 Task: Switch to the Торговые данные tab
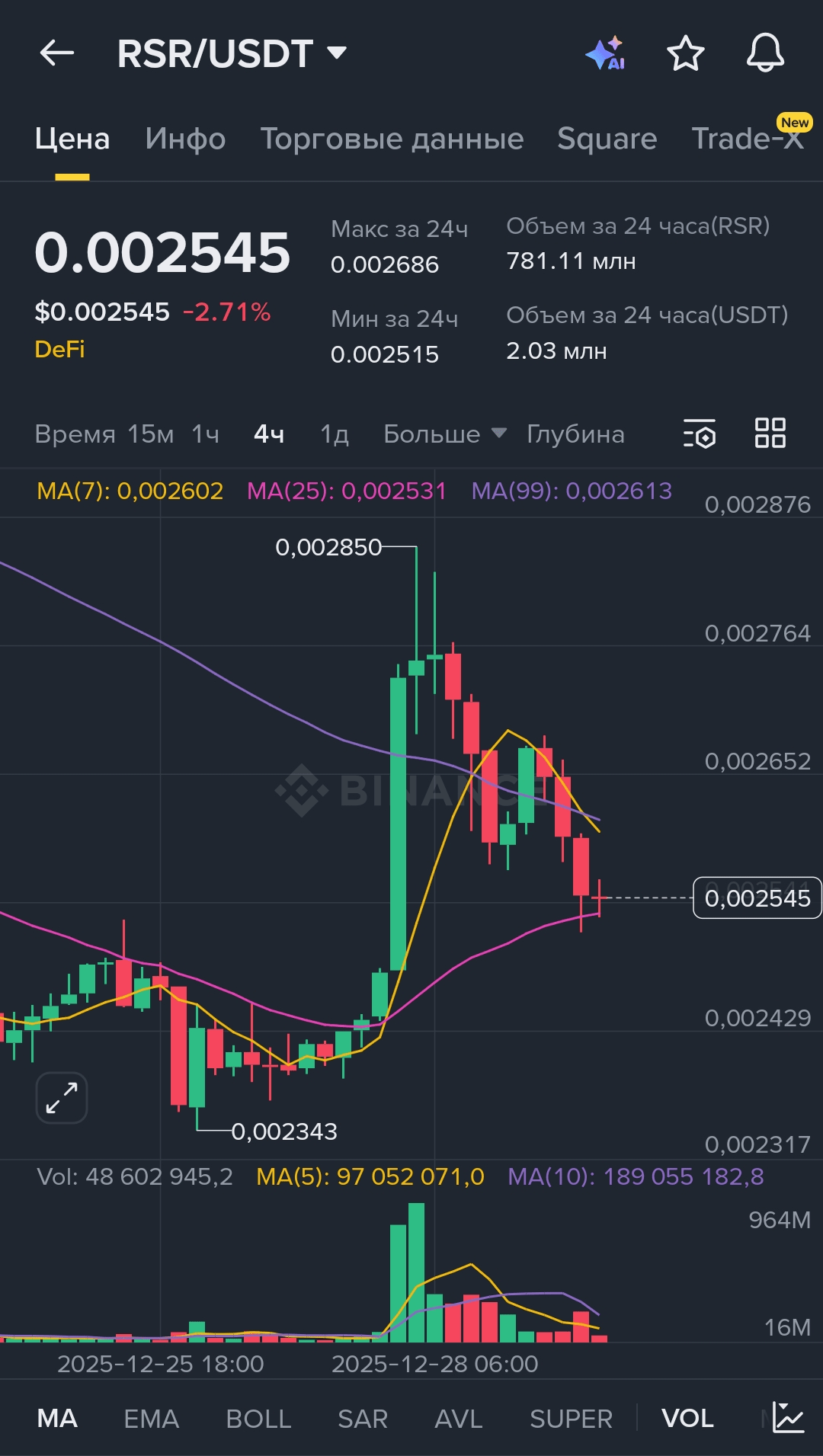[x=392, y=139]
